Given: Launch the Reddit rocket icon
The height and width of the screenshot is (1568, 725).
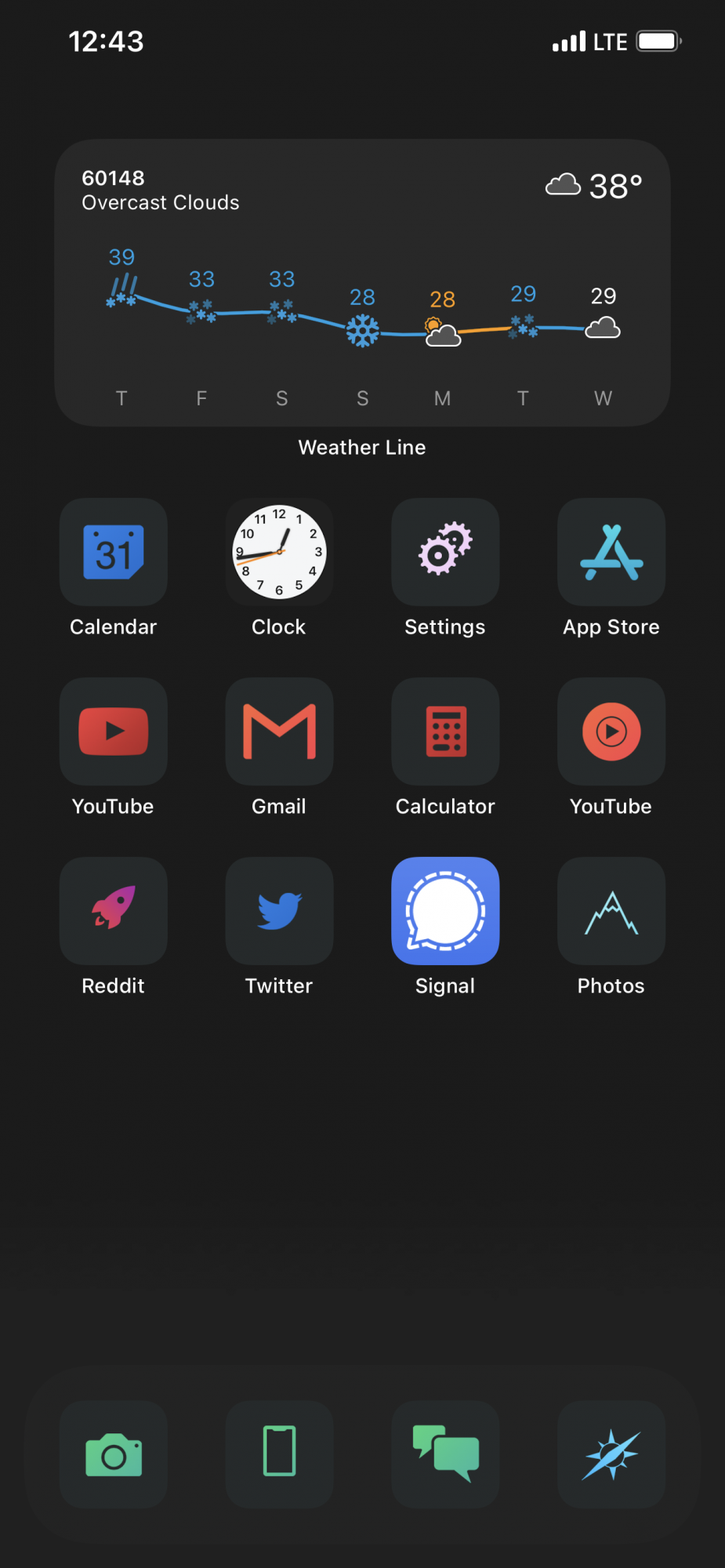Looking at the screenshot, I should tap(114, 911).
